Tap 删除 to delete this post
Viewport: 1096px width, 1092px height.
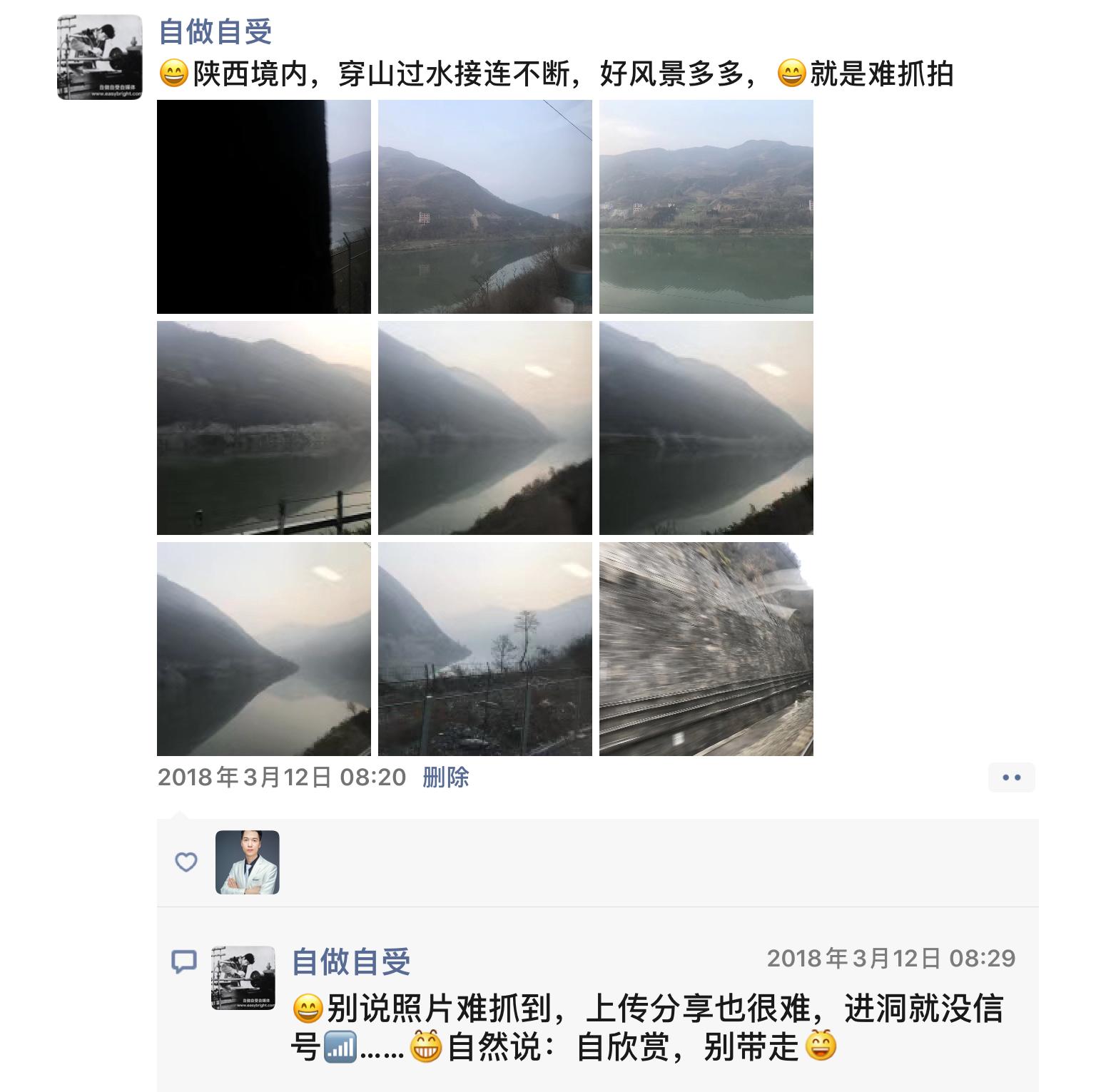tap(445, 777)
